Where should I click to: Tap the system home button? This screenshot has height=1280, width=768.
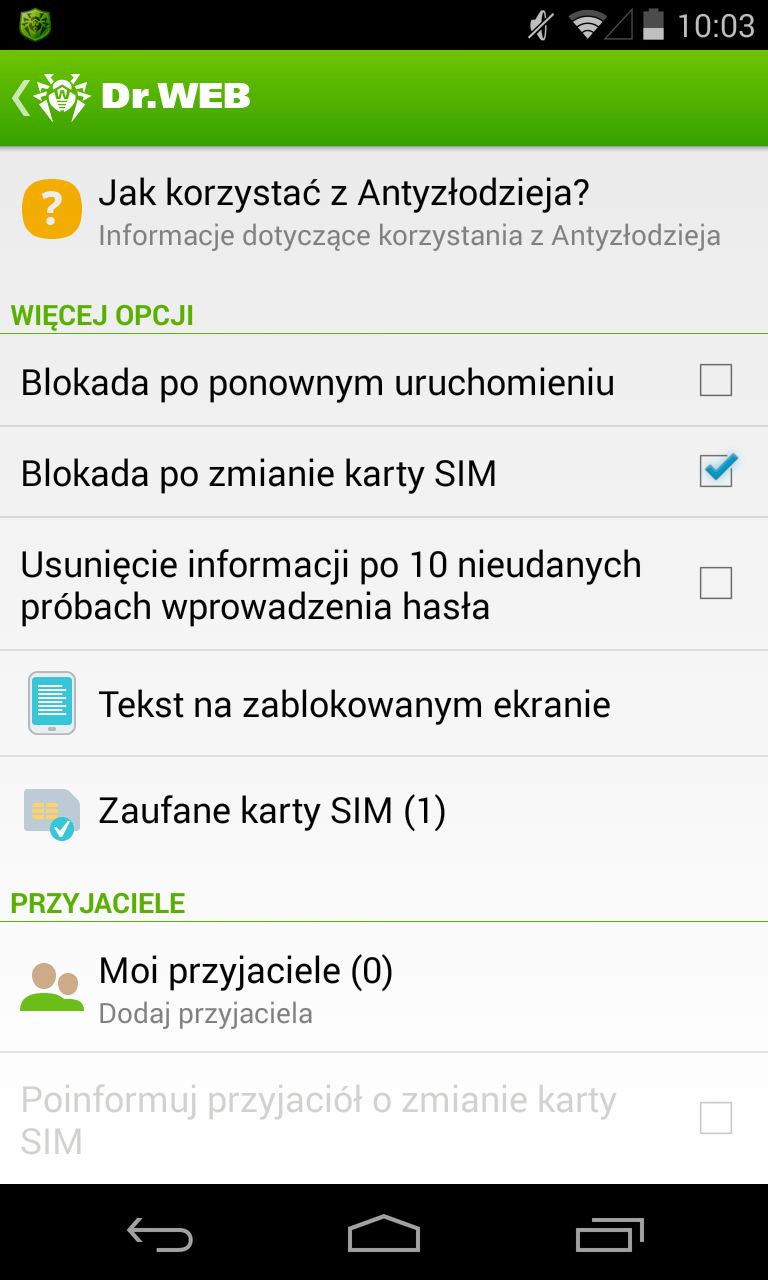tap(384, 1233)
